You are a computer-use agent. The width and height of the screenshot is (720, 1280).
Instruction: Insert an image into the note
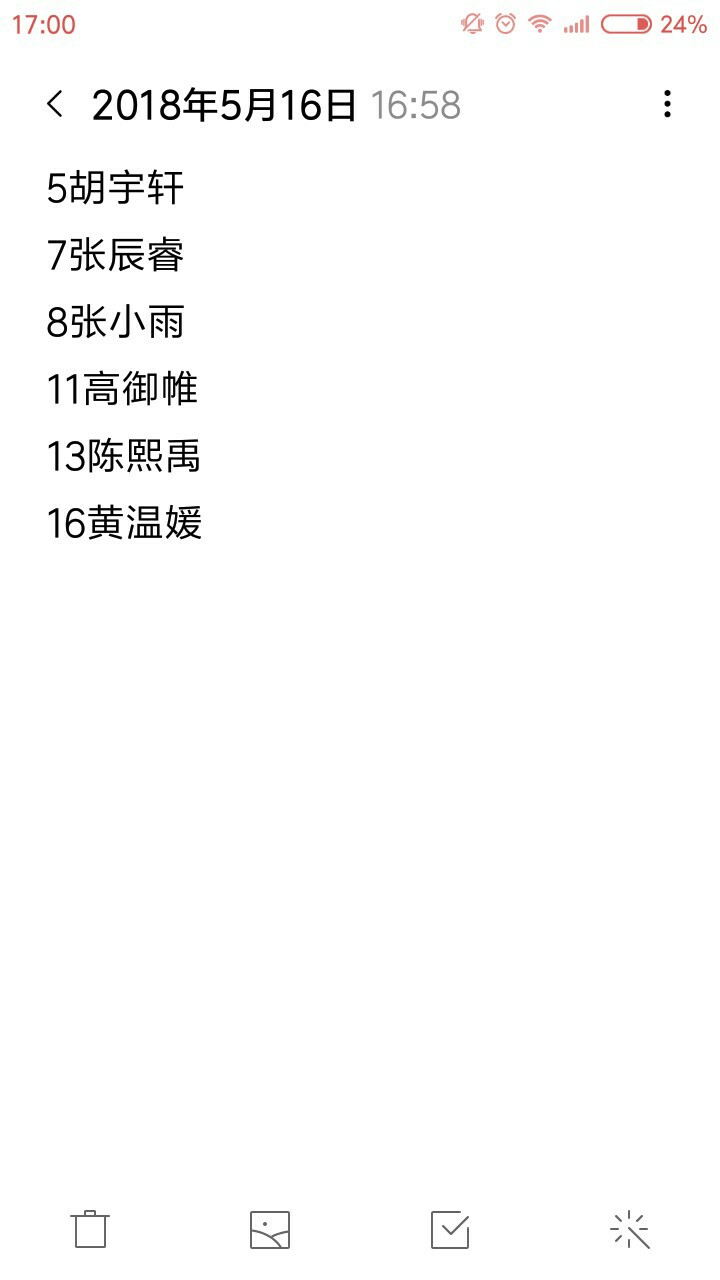pyautogui.click(x=270, y=1230)
